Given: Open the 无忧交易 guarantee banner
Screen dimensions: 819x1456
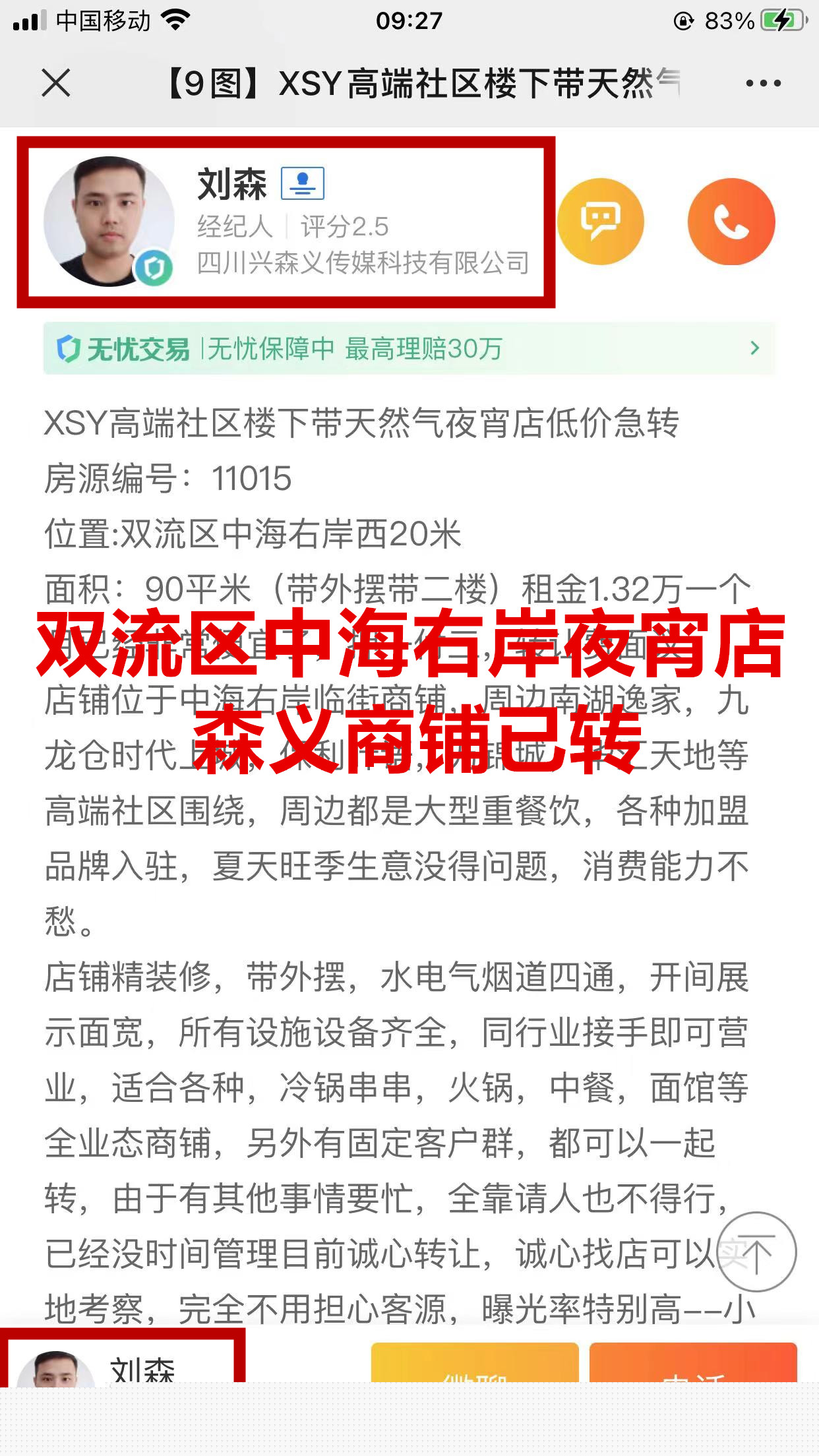Looking at the screenshot, I should [x=409, y=348].
